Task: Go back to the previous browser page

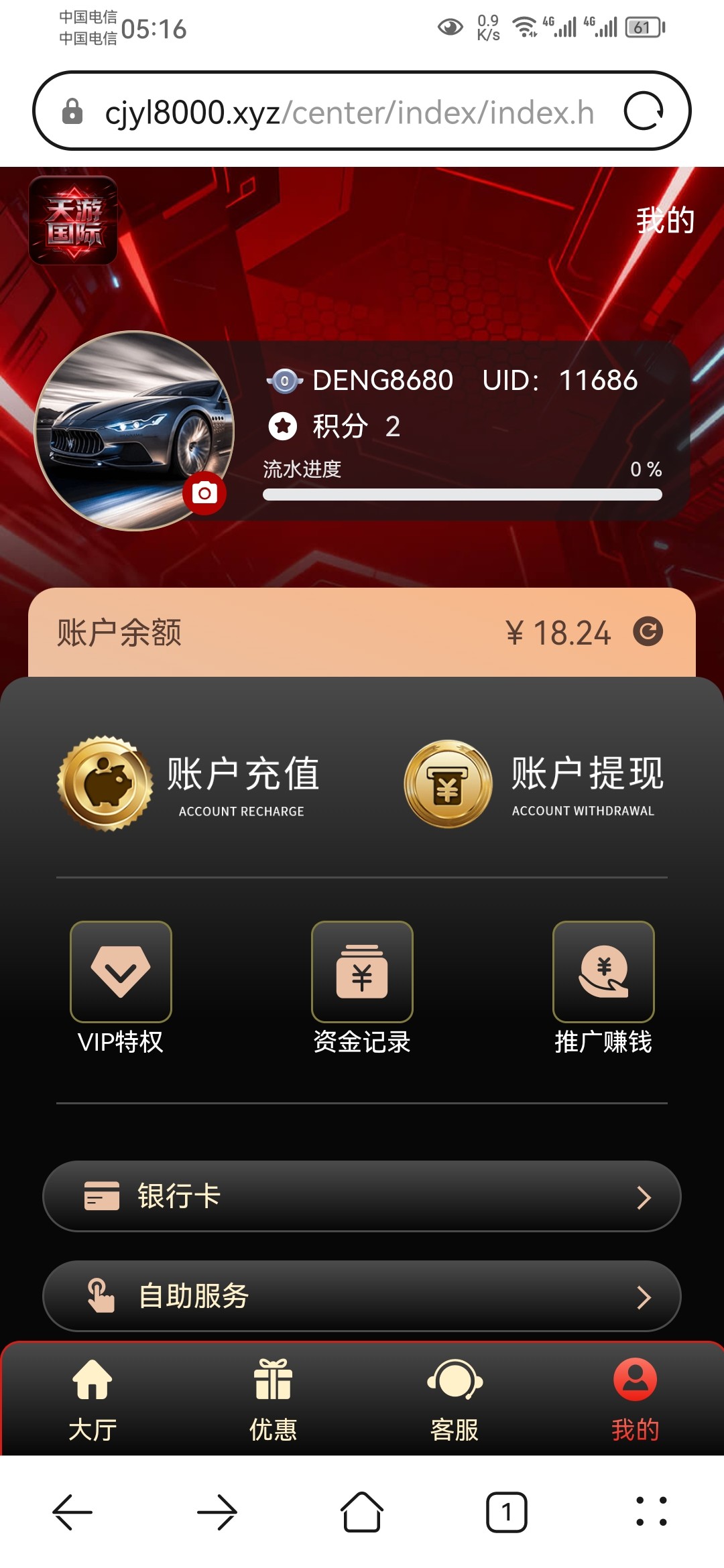Action: click(72, 1512)
